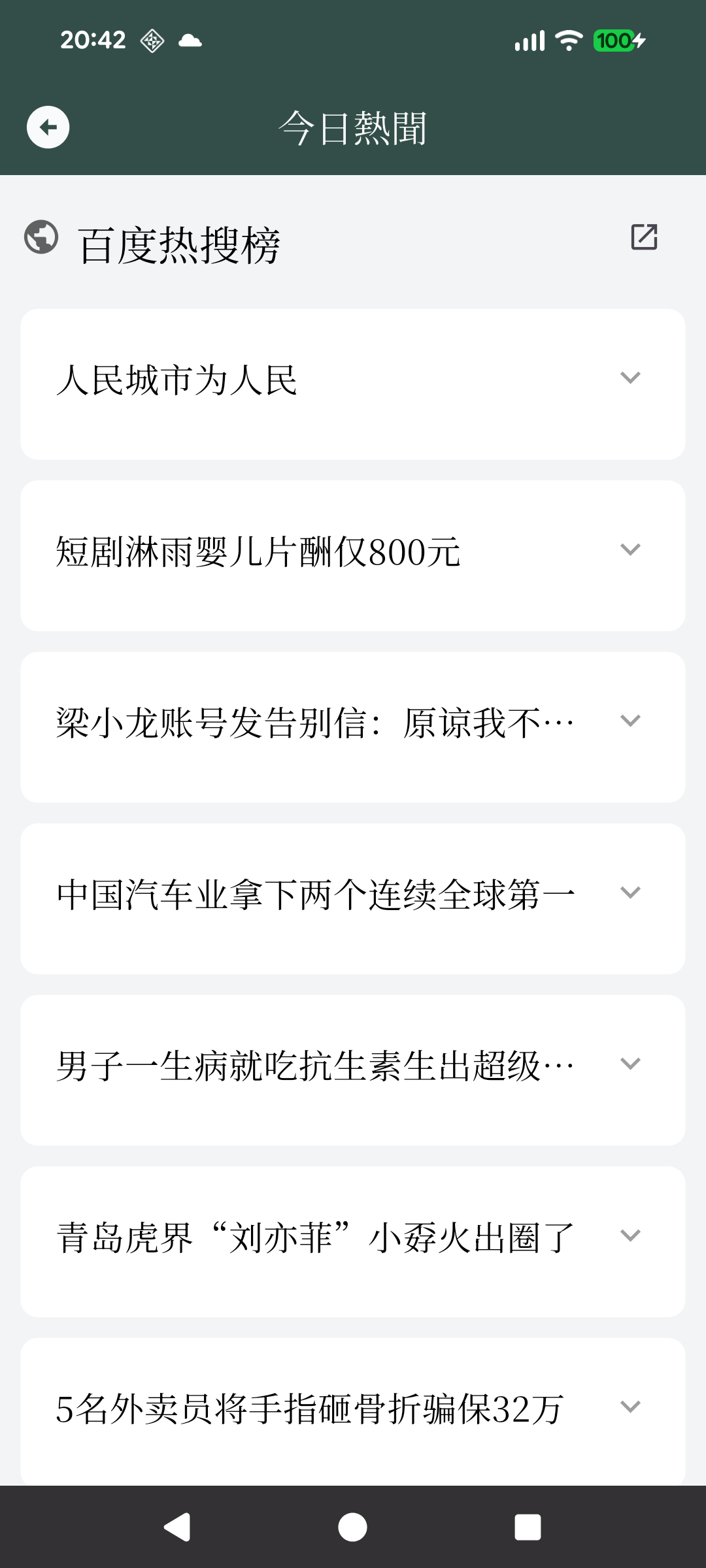Expand 中国汽车业拿下两个连续全球第一 item
The height and width of the screenshot is (1568, 706).
(630, 892)
